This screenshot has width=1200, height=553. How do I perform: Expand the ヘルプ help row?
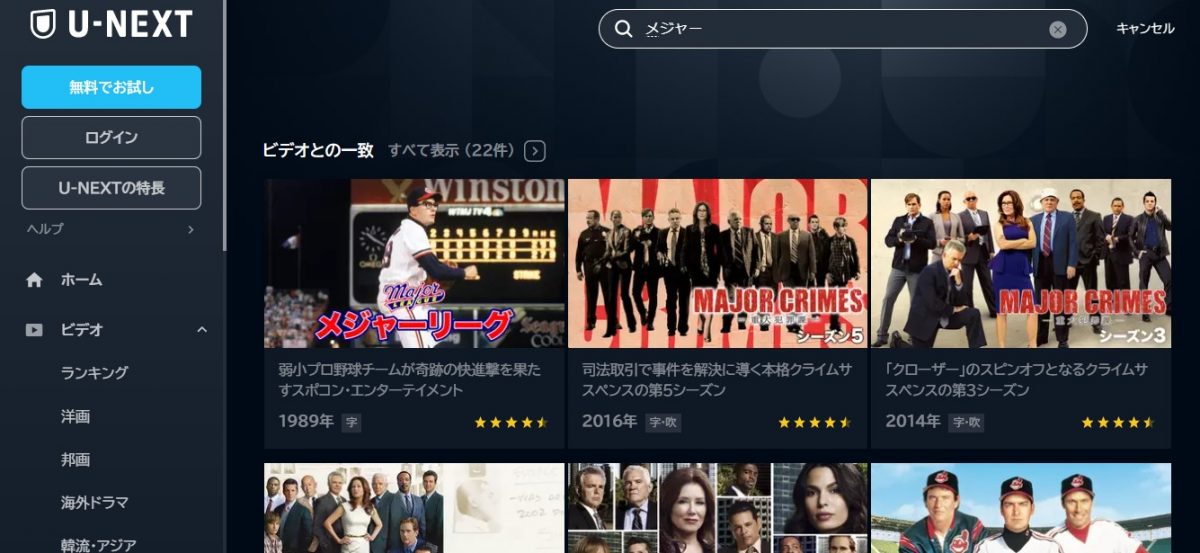(111, 229)
